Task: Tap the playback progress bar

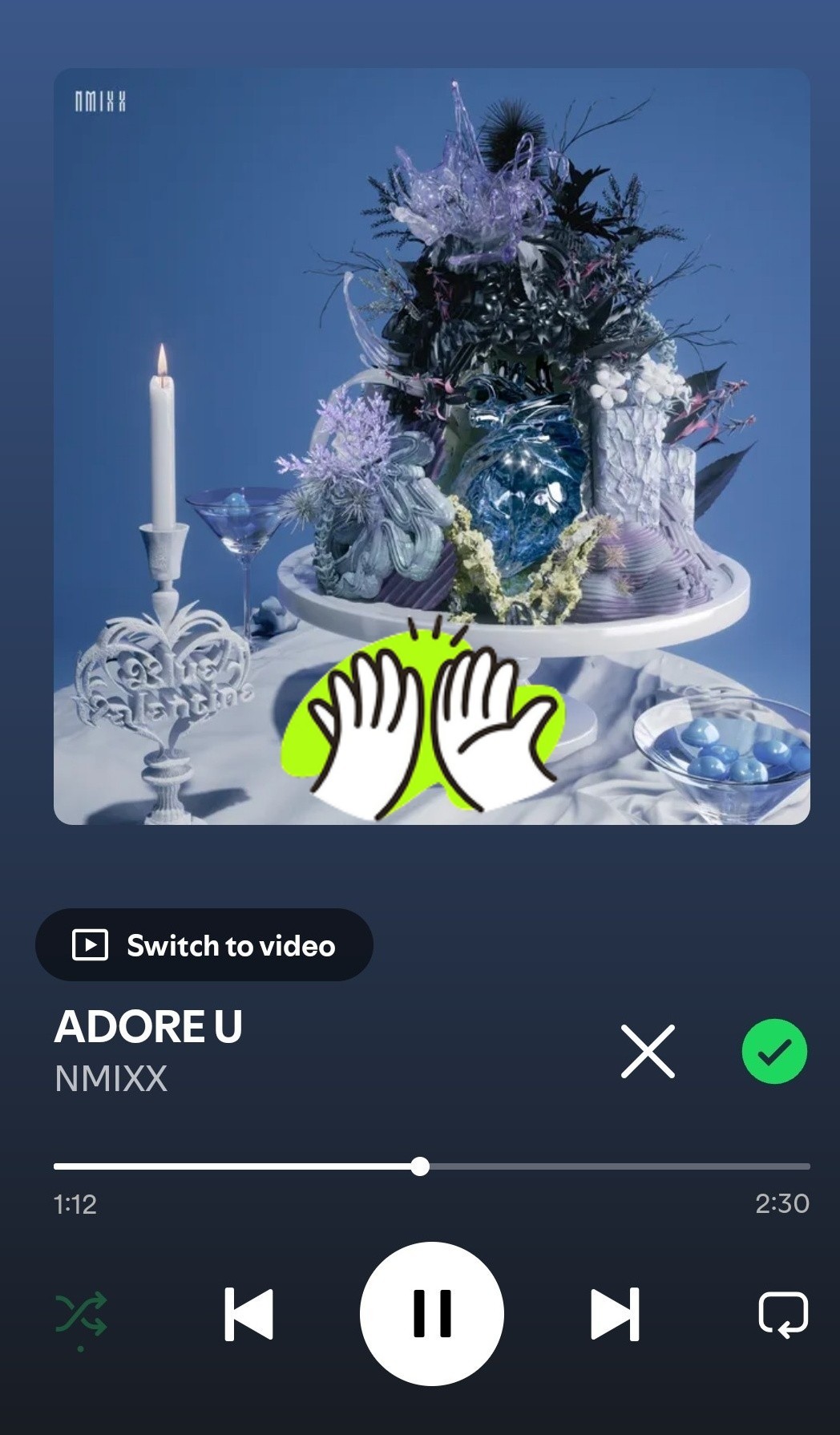Action: tap(431, 1166)
